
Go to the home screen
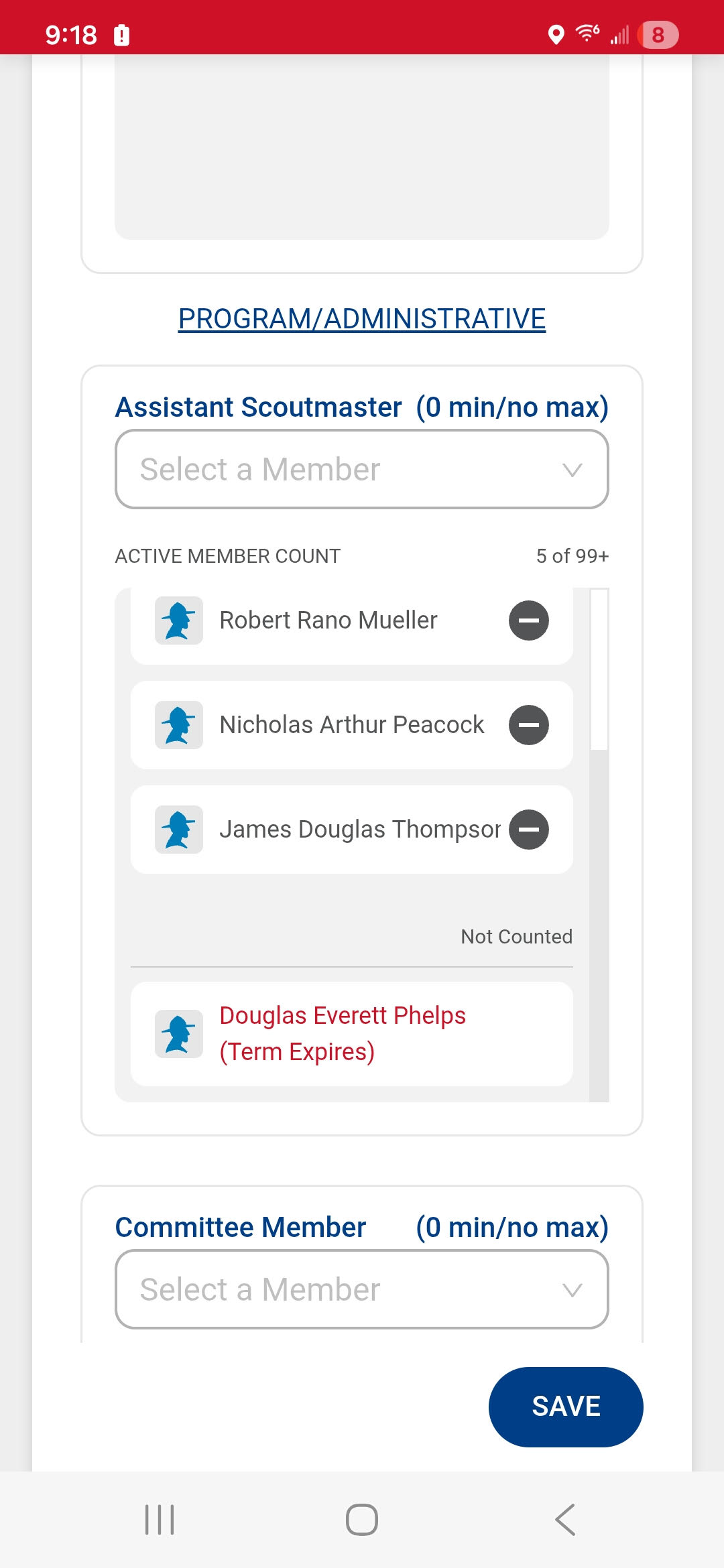click(362, 1520)
